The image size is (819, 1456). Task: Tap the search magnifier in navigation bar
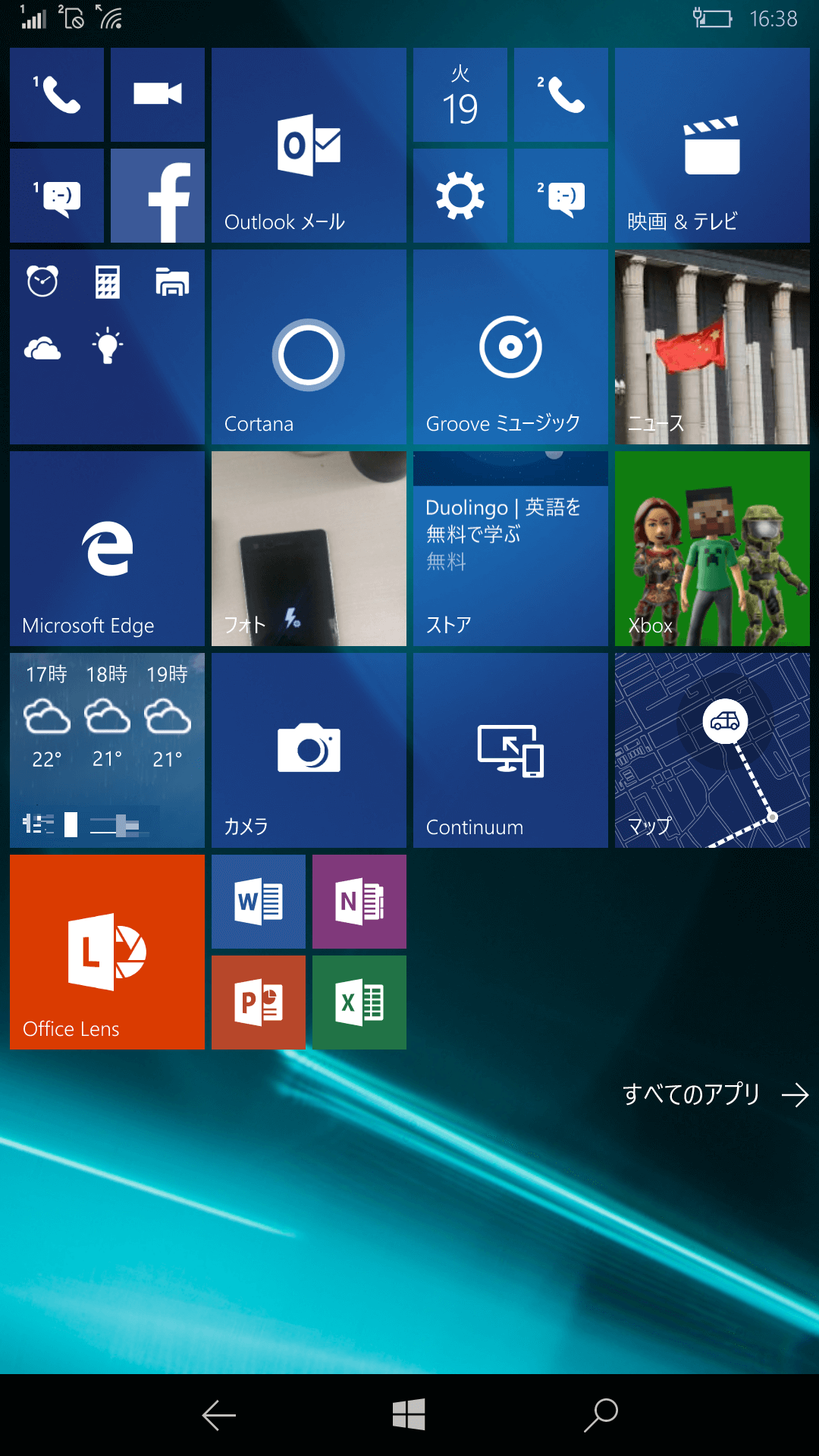tap(601, 1415)
